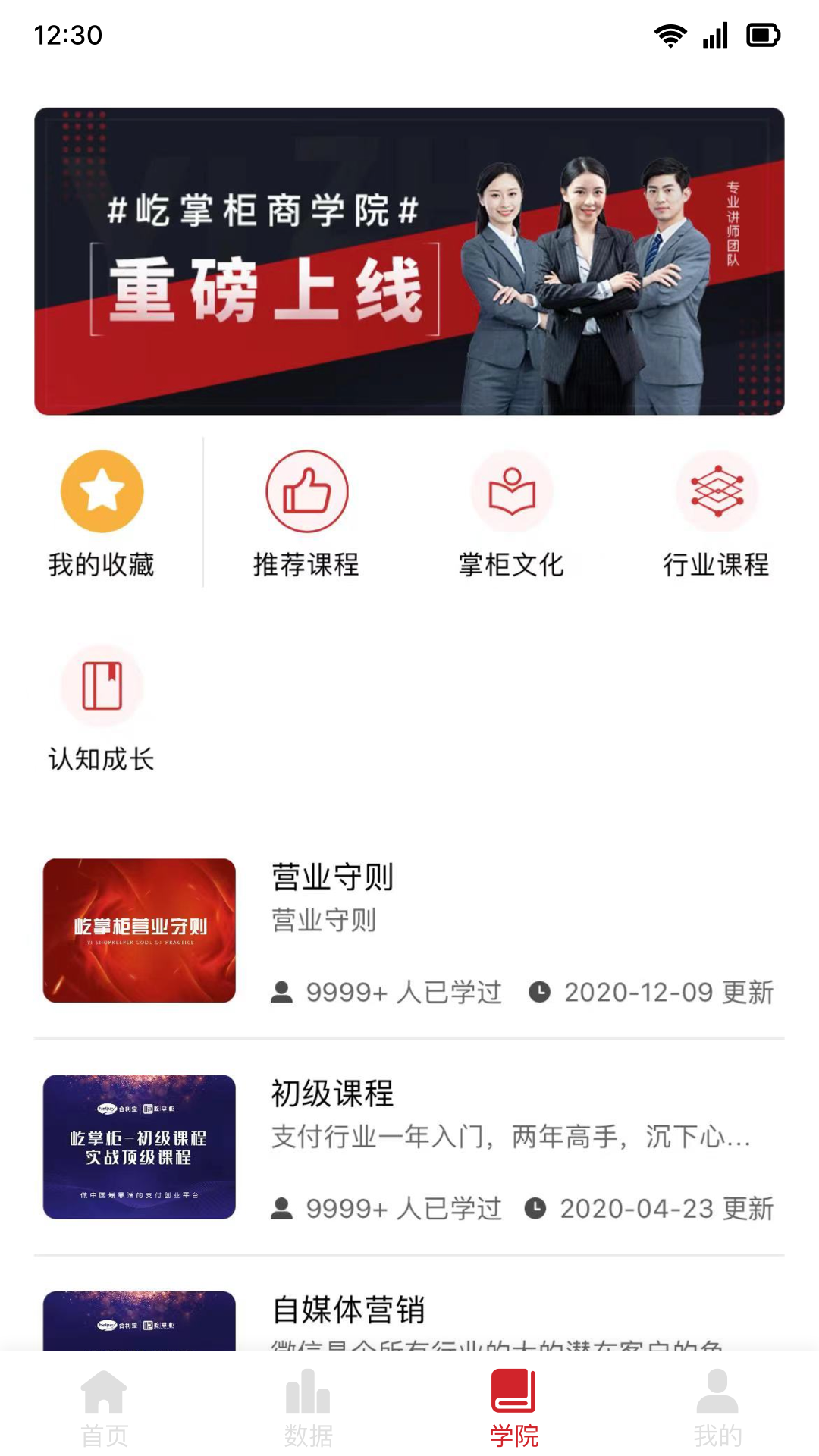Open the 重磅上线 promotional banner
Screen dimensions: 819x1456
[409, 261]
